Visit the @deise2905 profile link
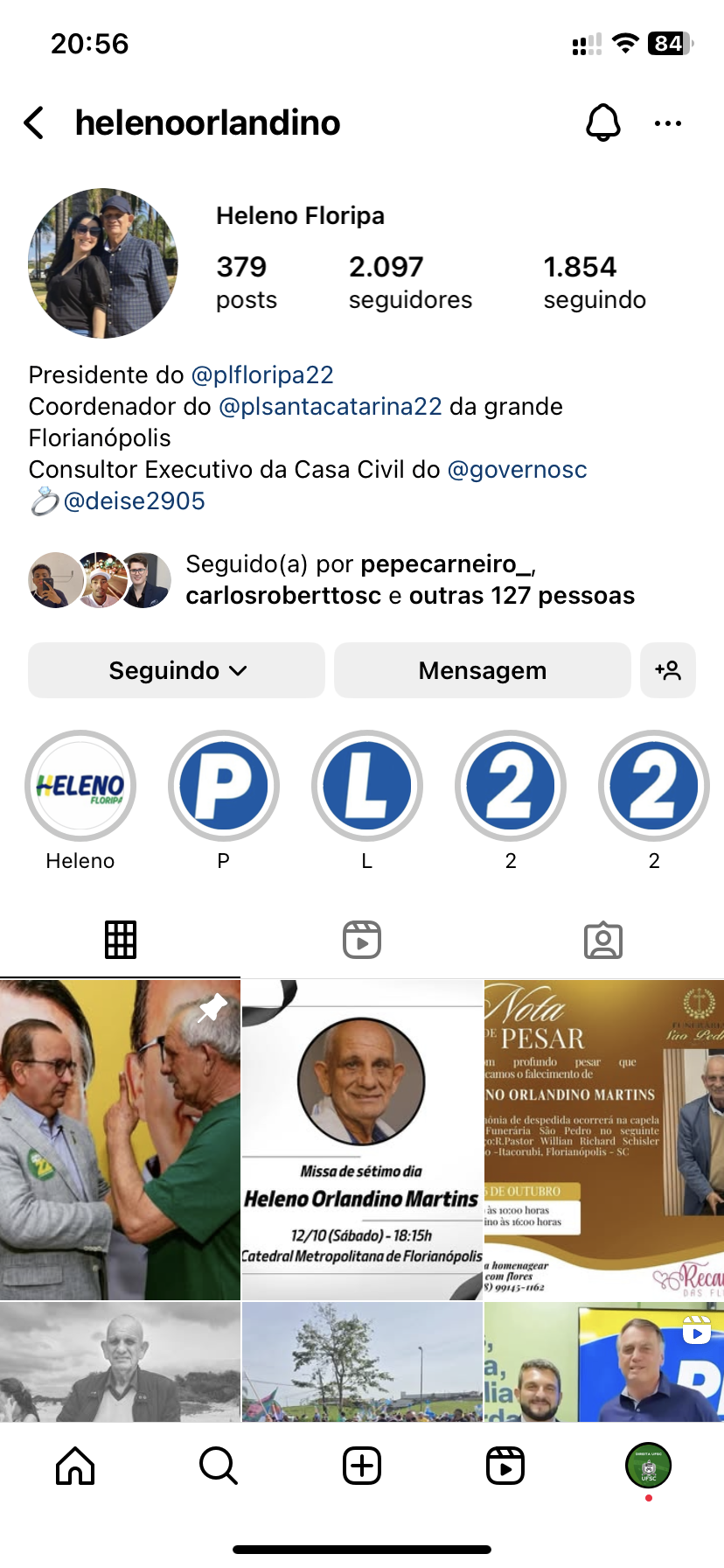The image size is (724, 1568). point(134,501)
